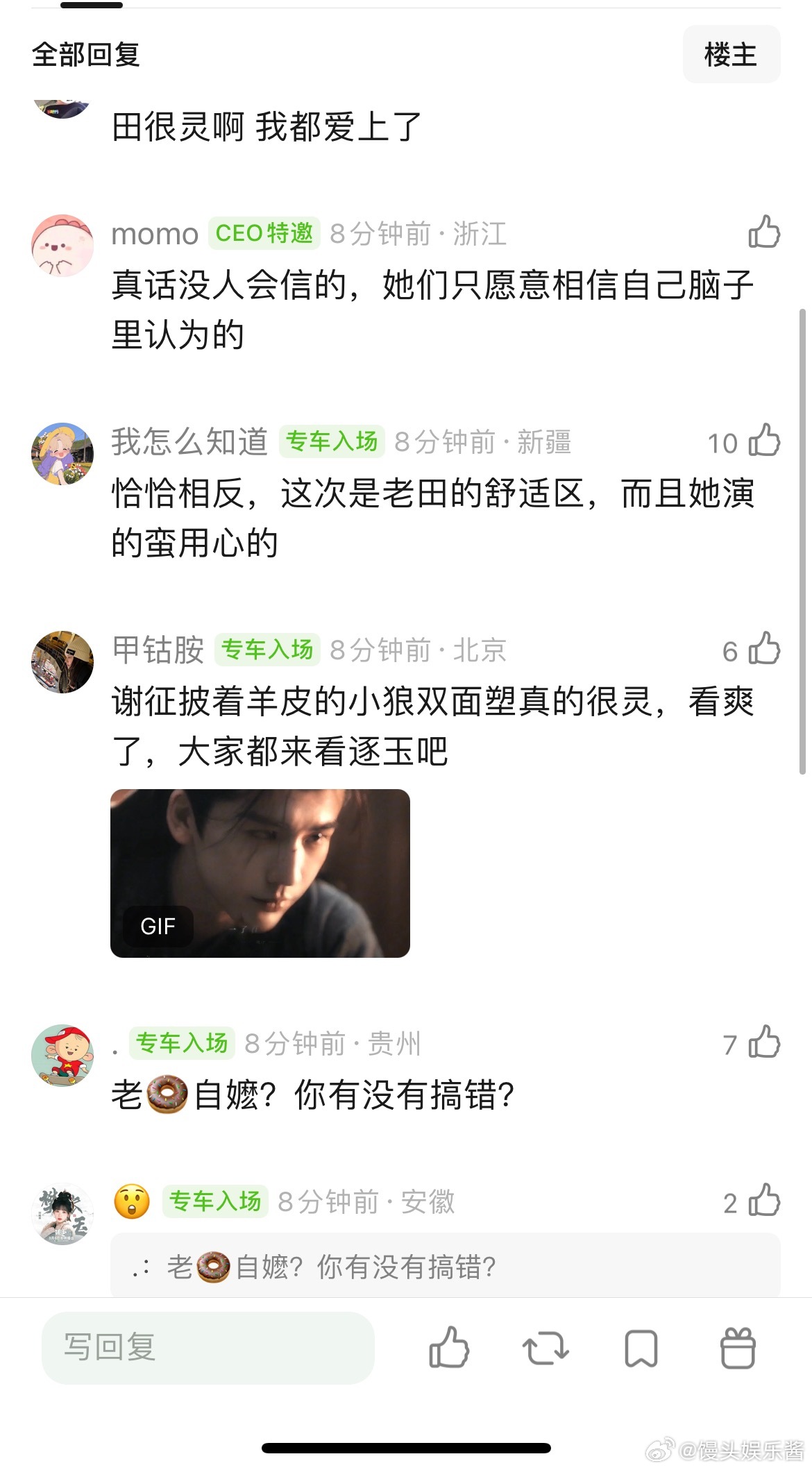Screen dimensions: 812x1470
Task: Tap the CEO特邀 badge next to momo
Action: pos(266,234)
